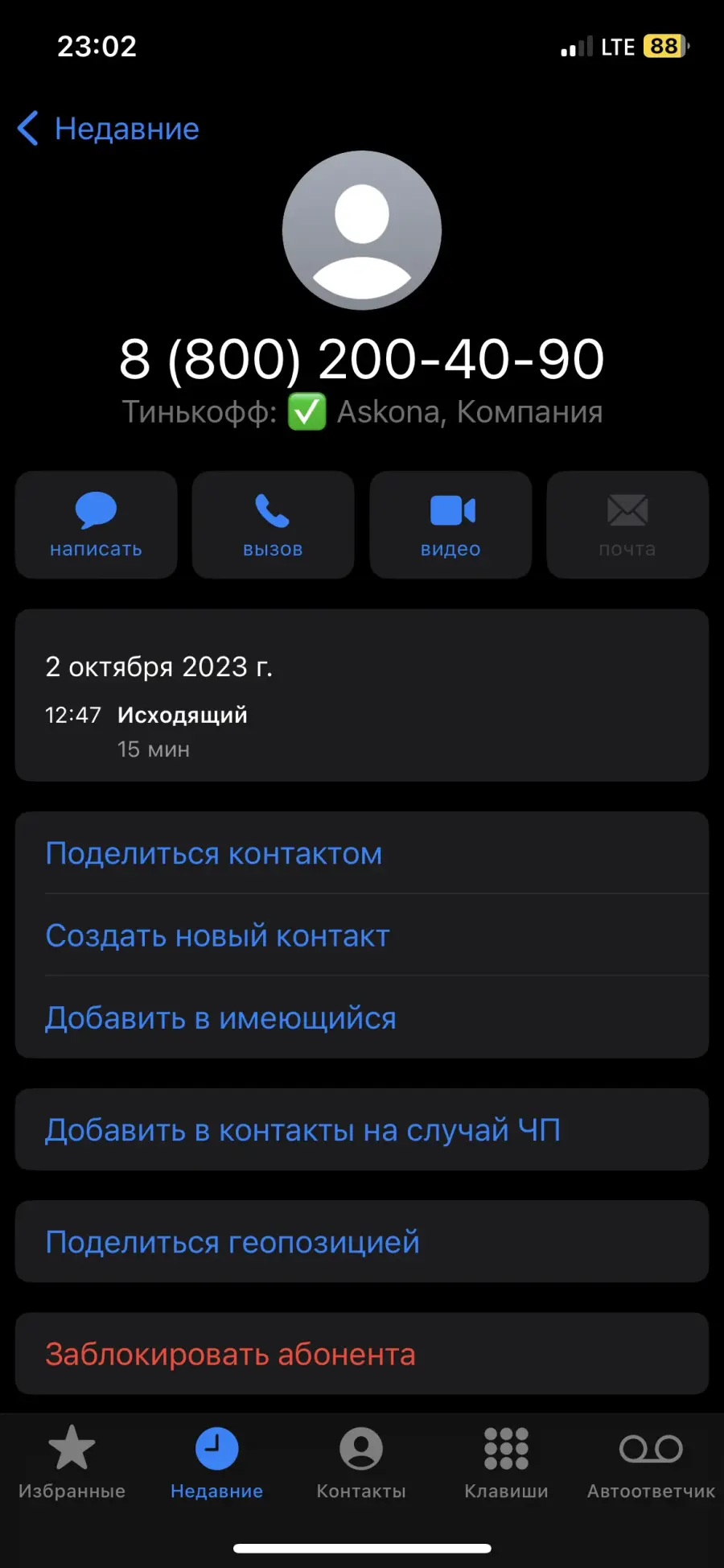
Task: Call the number via вызов button
Action: pos(274,525)
